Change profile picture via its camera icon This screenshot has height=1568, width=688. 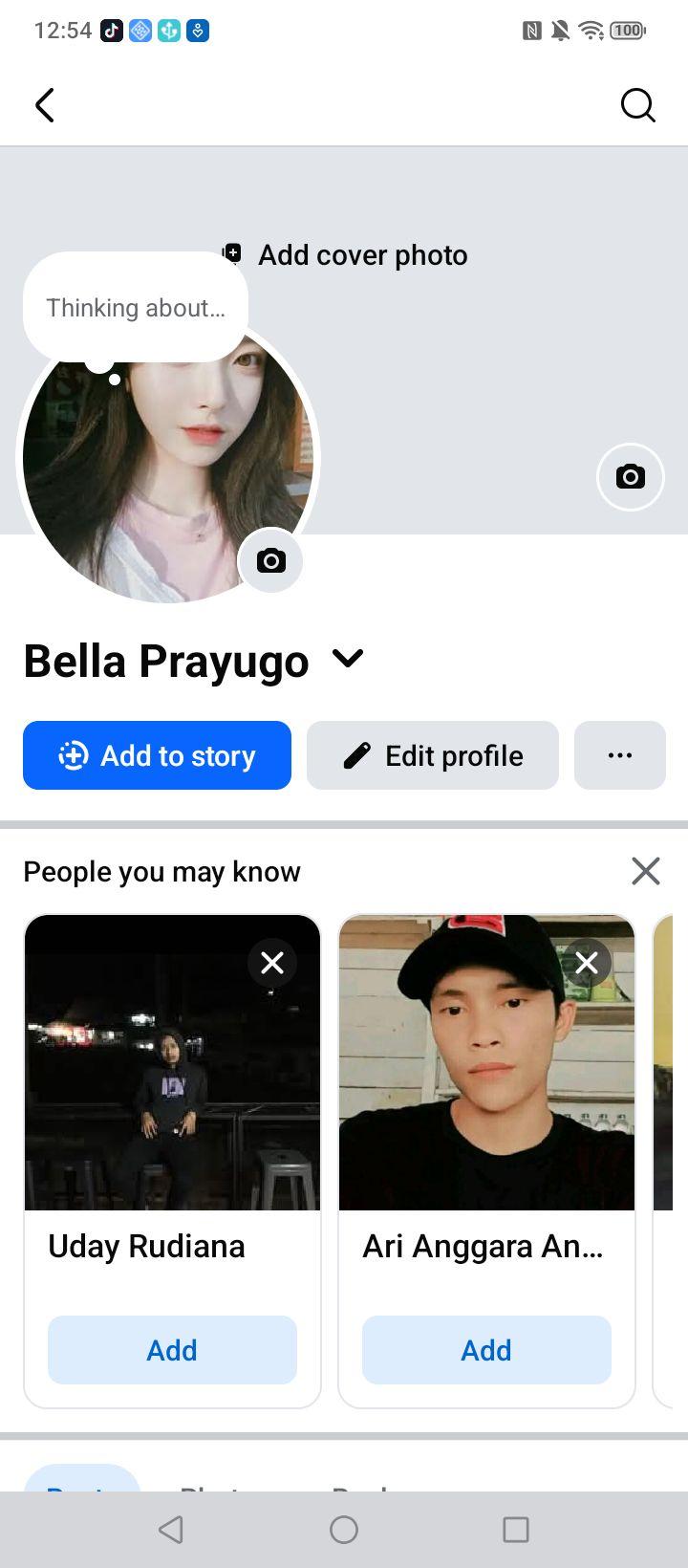[x=271, y=561]
